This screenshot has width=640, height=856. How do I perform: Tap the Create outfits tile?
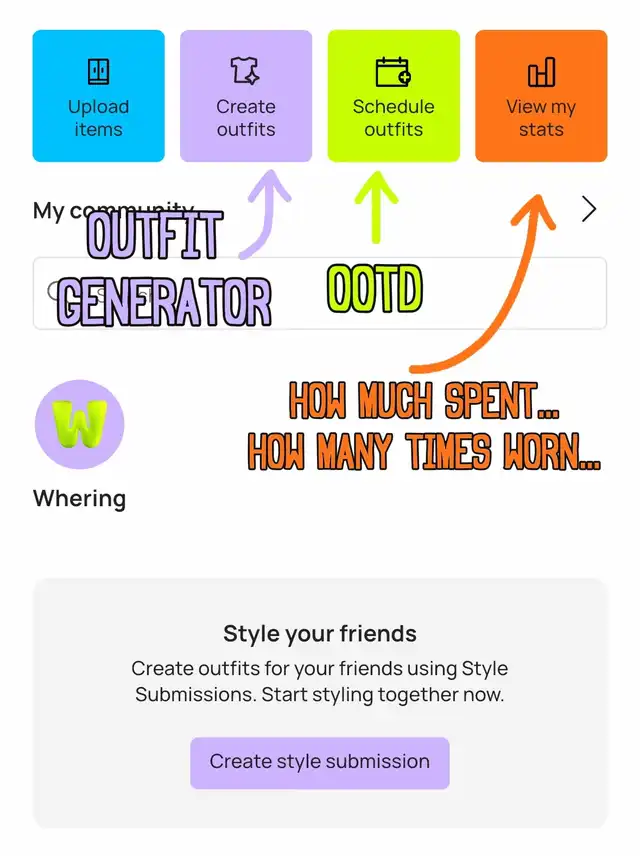[x=246, y=96]
